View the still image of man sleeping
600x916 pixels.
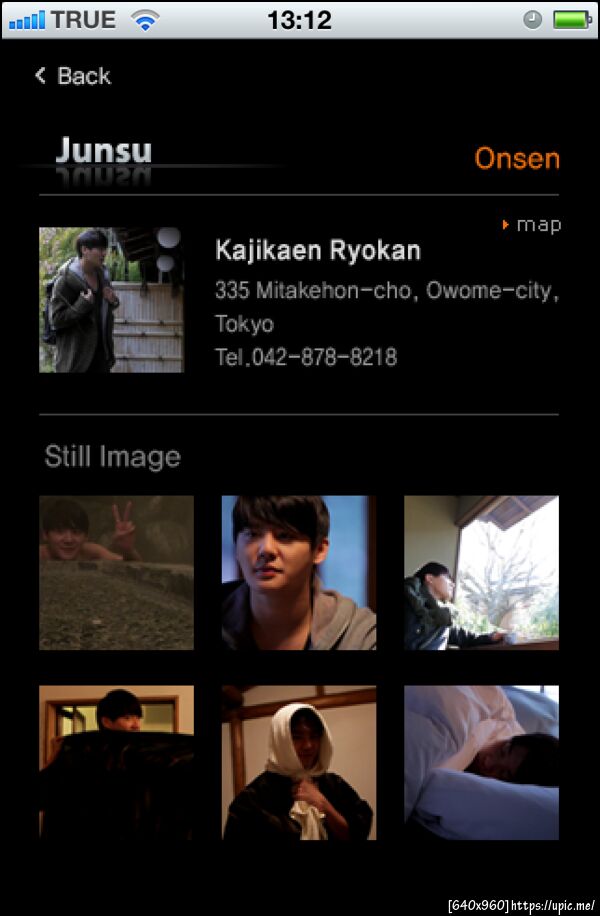tap(481, 762)
